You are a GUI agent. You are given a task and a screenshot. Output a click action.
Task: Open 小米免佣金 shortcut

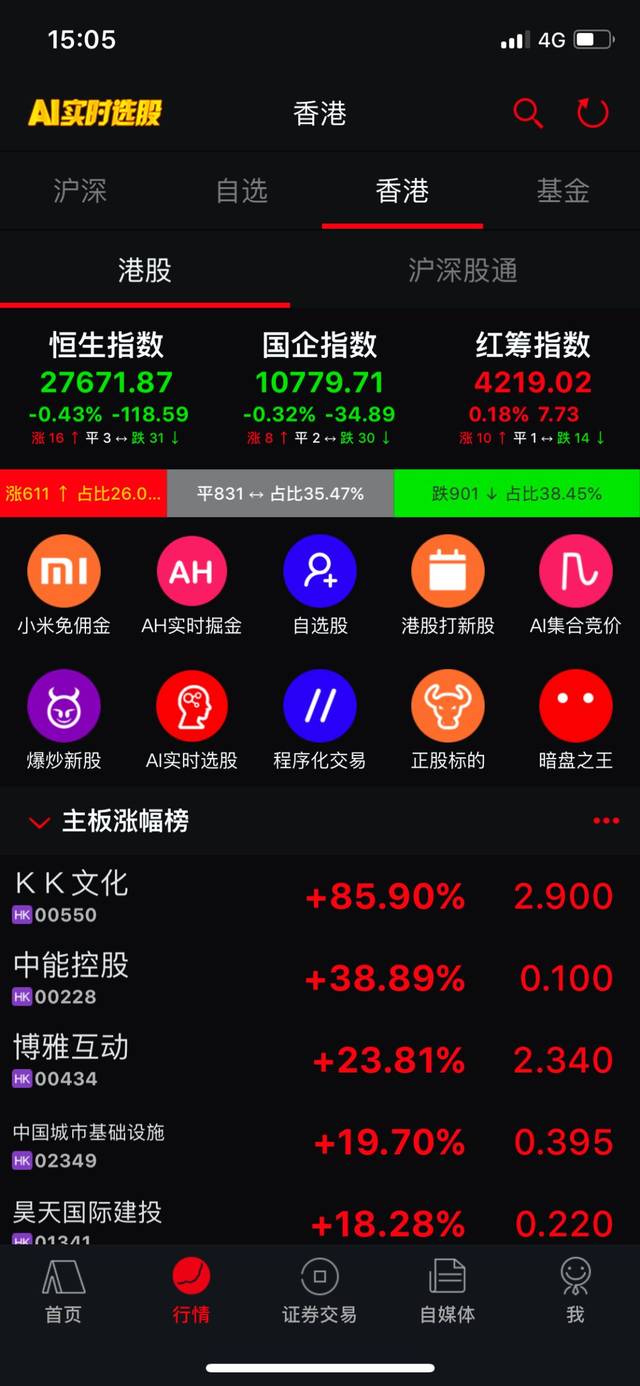tap(64, 586)
